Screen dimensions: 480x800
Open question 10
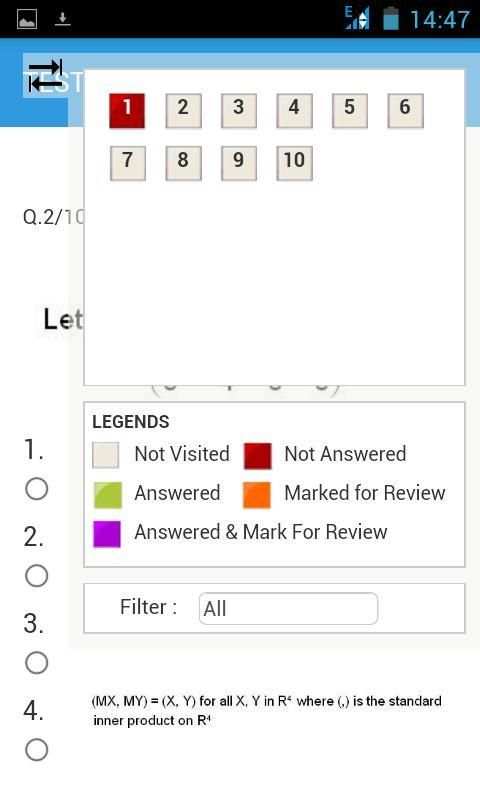pos(294,163)
